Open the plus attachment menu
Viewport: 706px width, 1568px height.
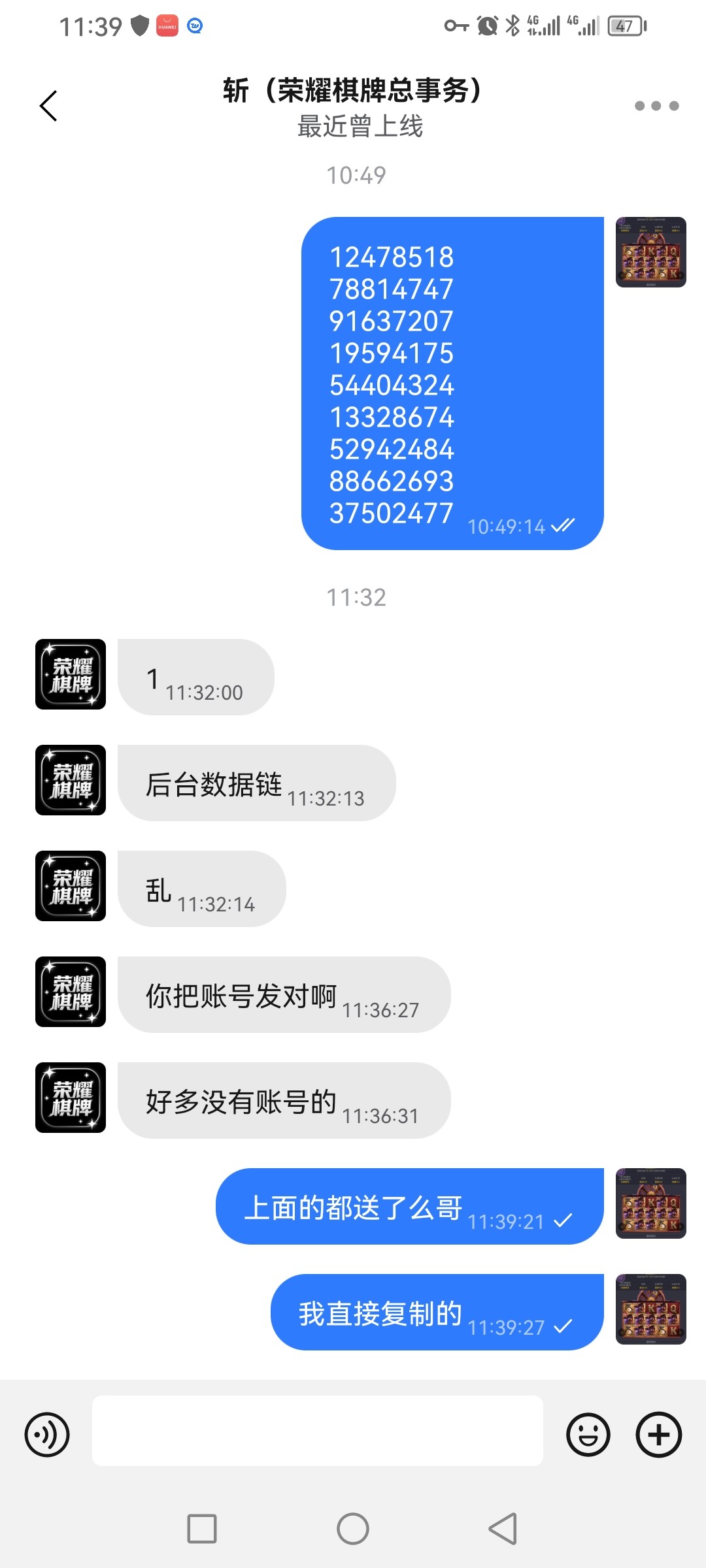(658, 1435)
